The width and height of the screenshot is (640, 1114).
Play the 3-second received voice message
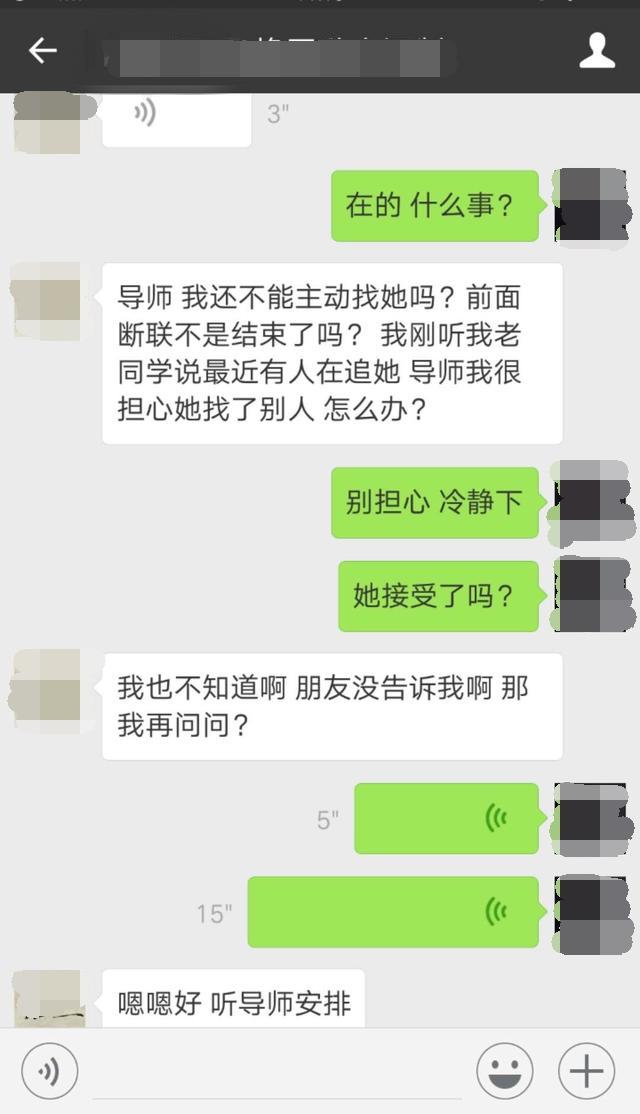(176, 116)
